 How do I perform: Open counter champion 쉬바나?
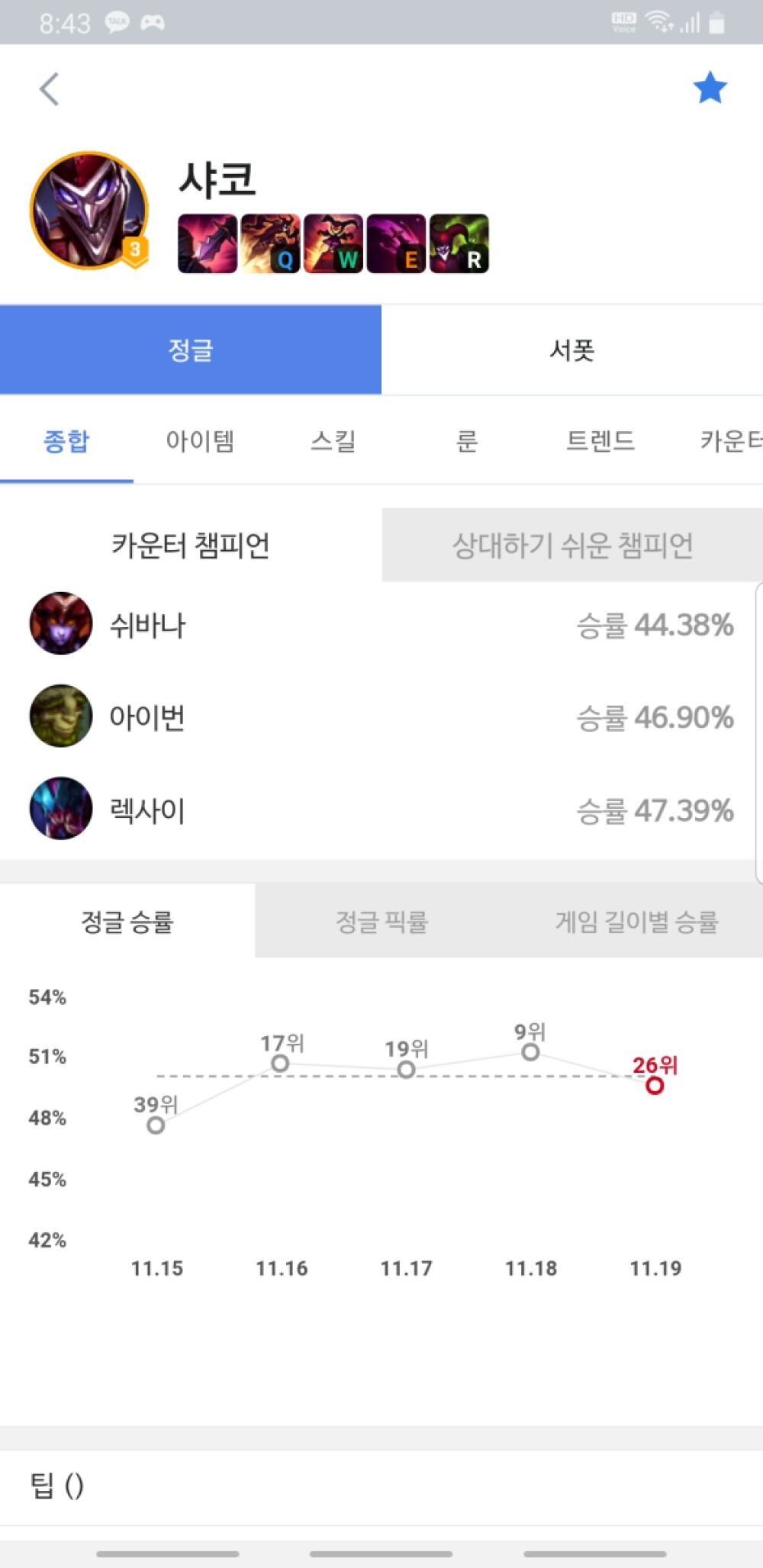pyautogui.click(x=381, y=624)
